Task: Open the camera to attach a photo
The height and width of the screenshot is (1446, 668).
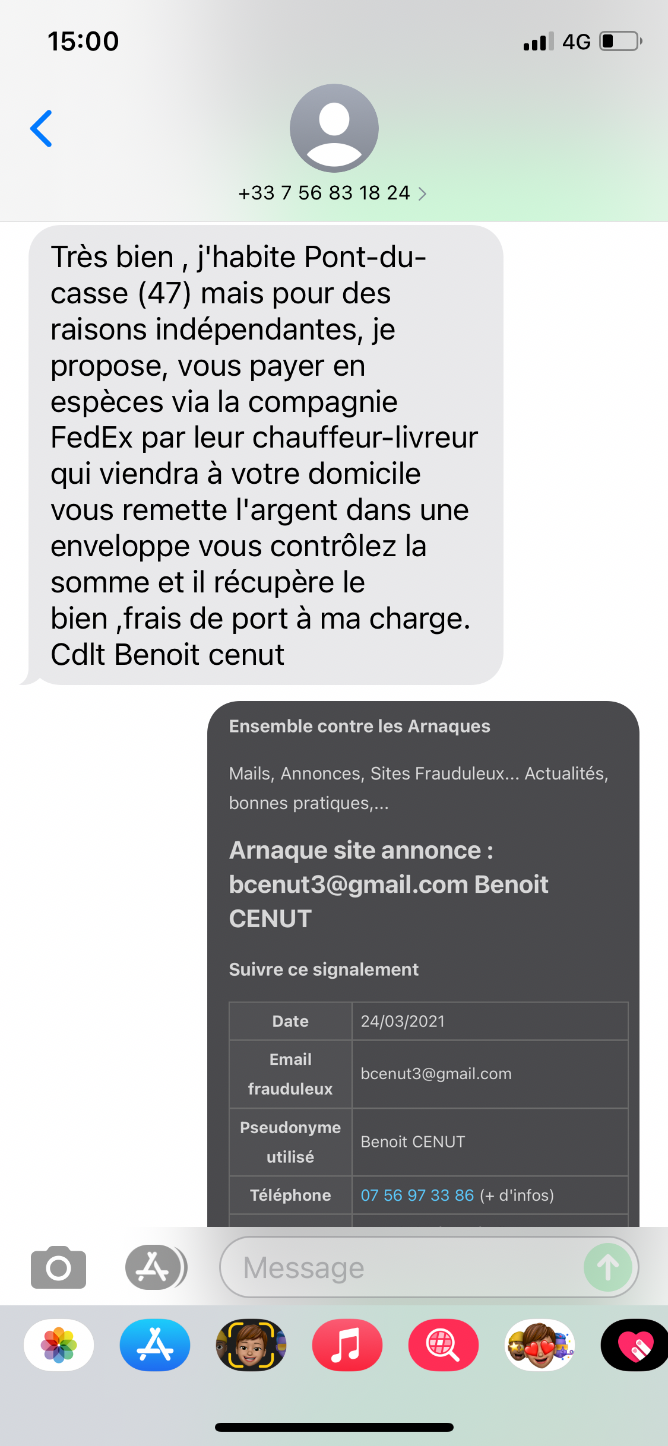Action: pyautogui.click(x=58, y=1268)
